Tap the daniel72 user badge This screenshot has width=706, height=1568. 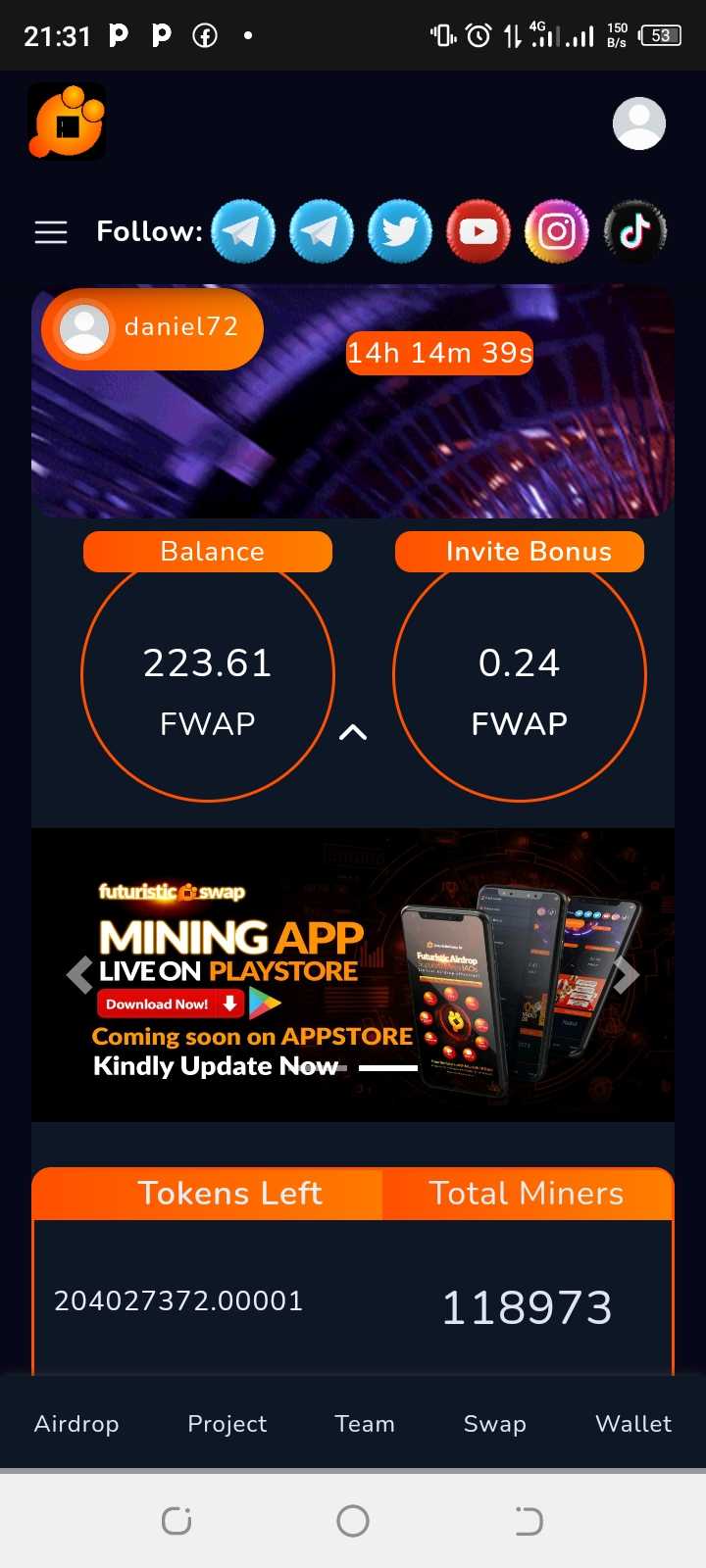153,328
